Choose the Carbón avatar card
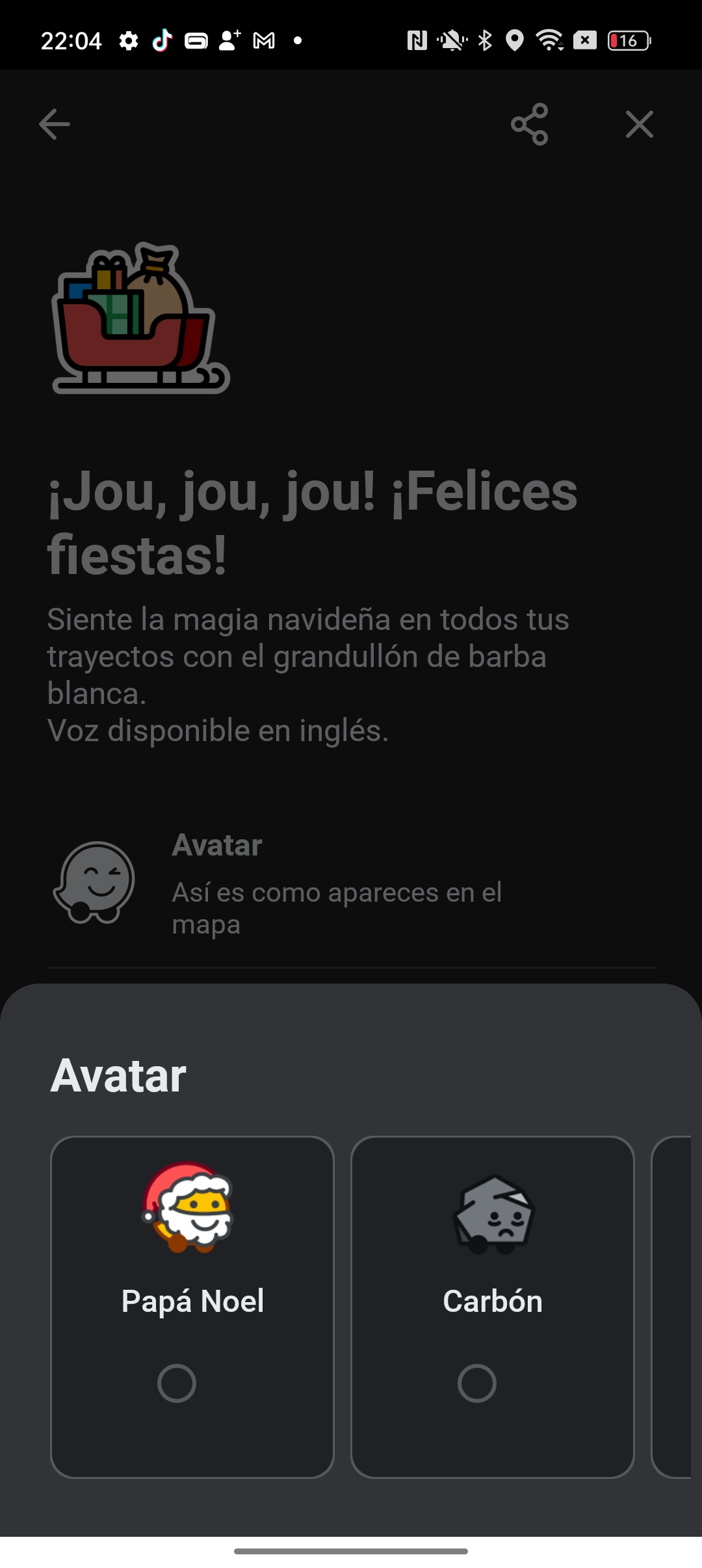 [x=493, y=1307]
